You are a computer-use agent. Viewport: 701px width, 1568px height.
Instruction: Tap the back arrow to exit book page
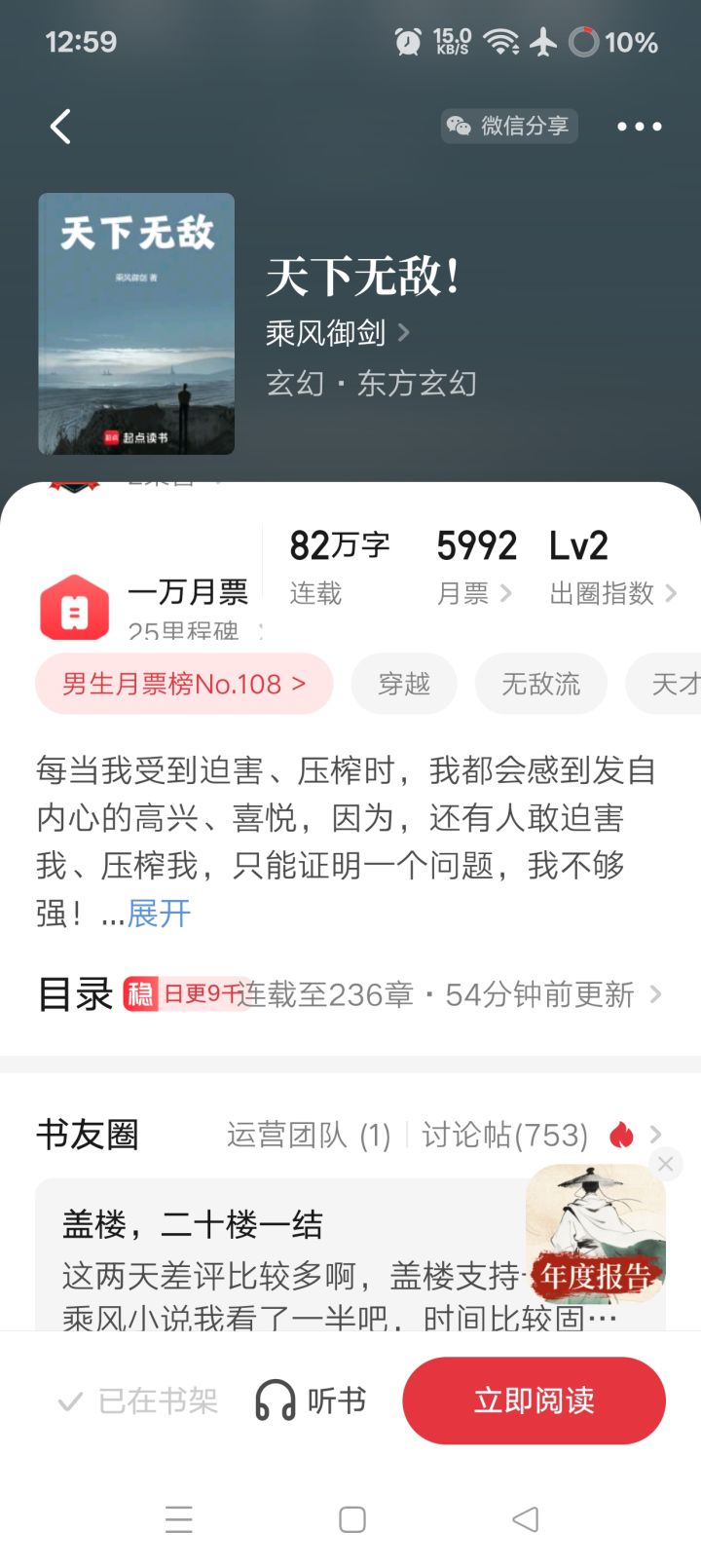[60, 126]
